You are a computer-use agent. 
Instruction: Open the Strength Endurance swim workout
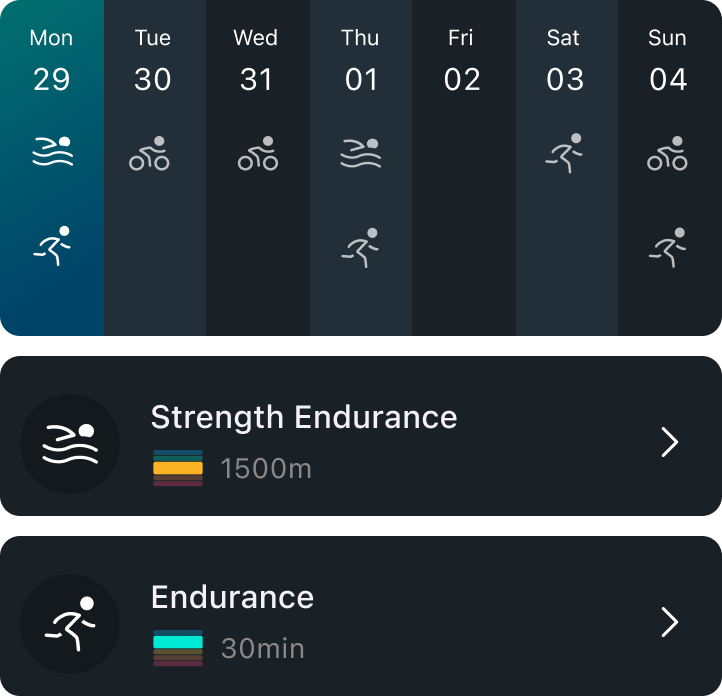(x=360, y=437)
